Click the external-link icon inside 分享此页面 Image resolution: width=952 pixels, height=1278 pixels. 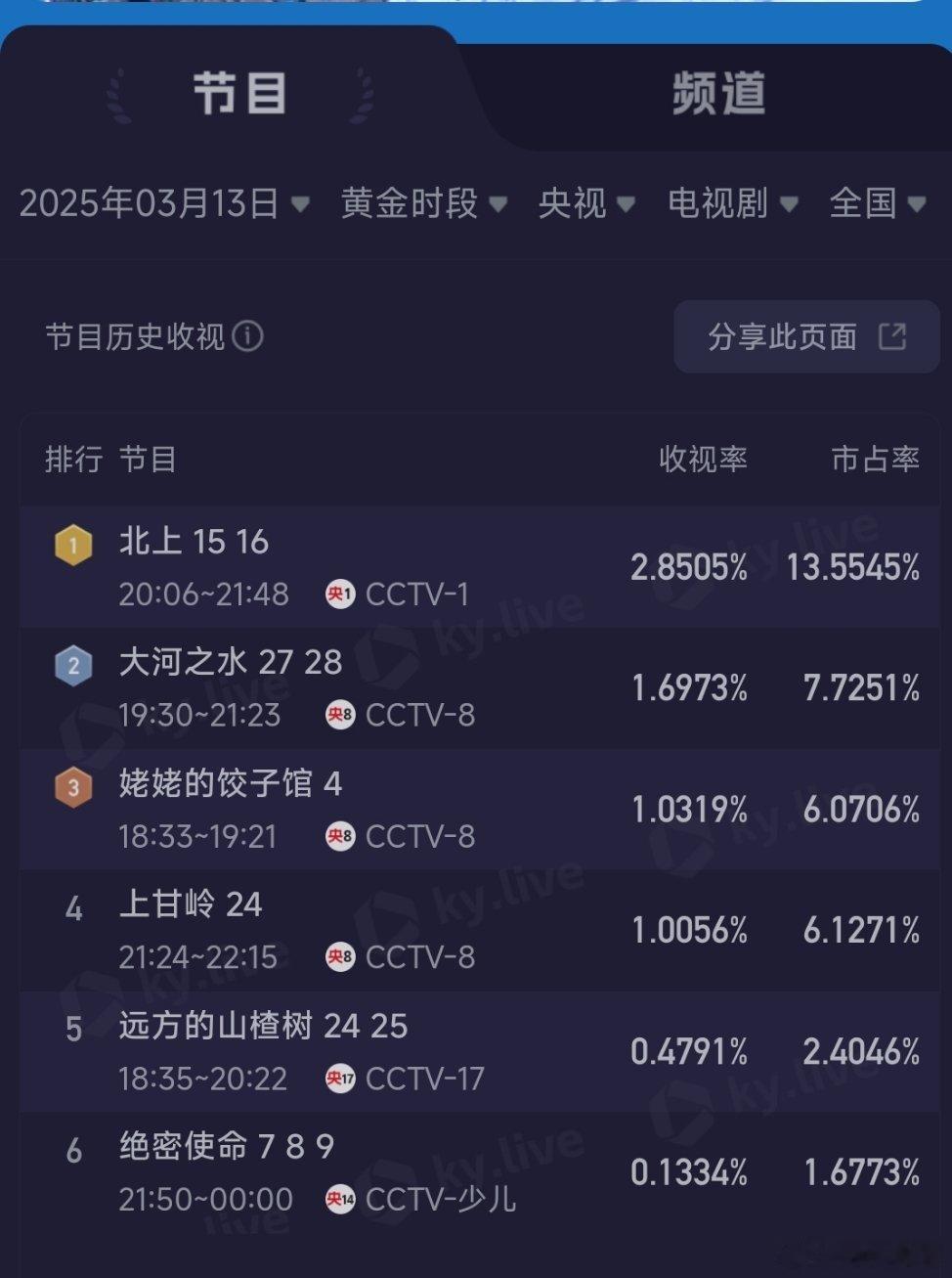coord(892,336)
